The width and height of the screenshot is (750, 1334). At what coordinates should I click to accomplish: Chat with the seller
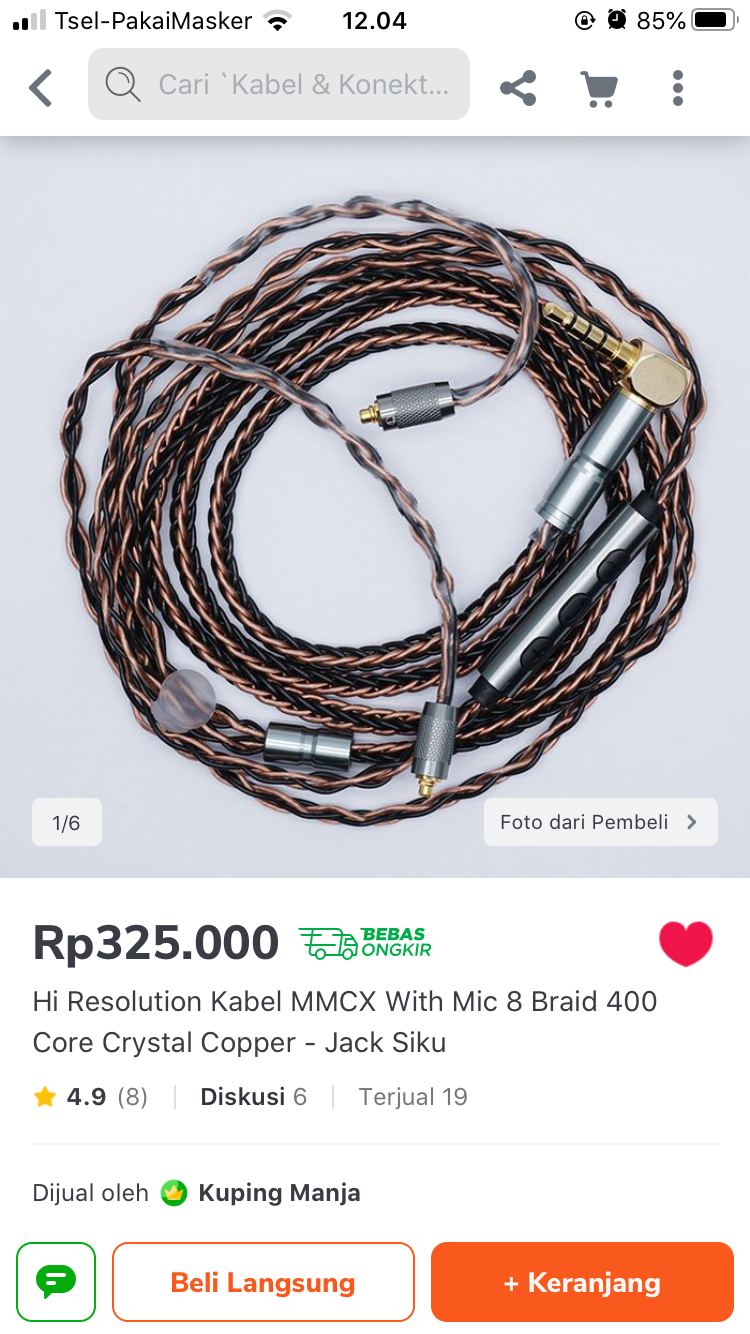click(56, 1282)
